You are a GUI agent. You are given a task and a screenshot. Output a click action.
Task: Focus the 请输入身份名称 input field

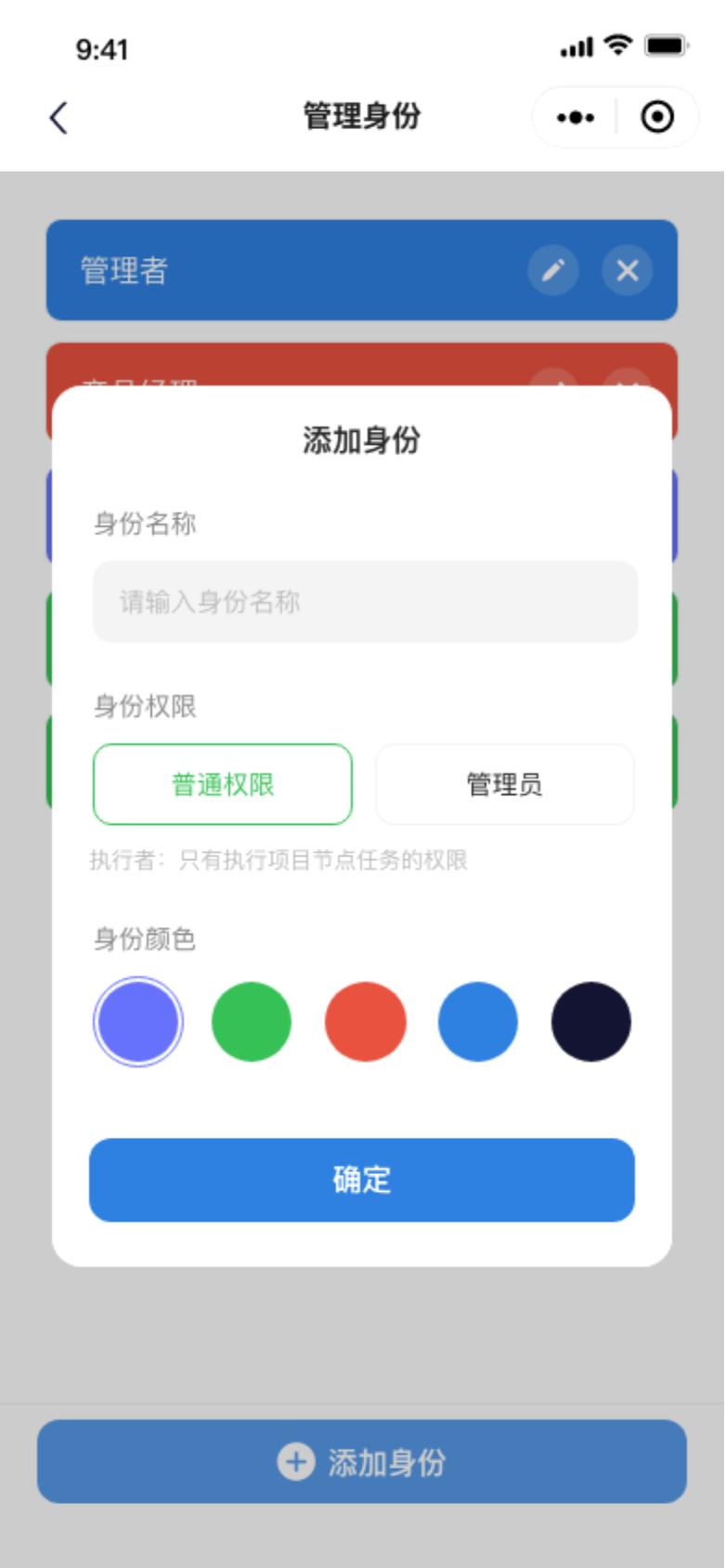[365, 602]
